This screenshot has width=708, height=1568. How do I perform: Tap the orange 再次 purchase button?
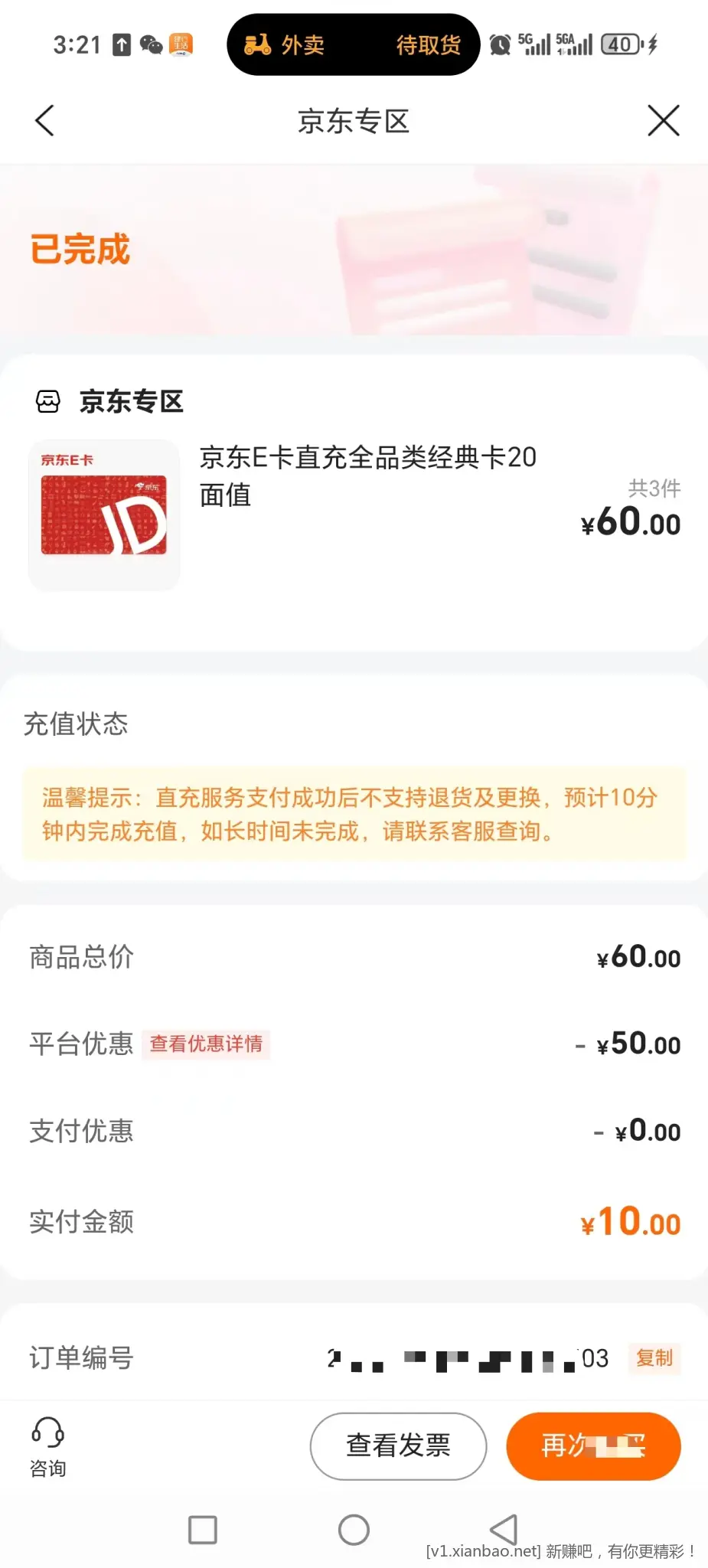point(593,1446)
